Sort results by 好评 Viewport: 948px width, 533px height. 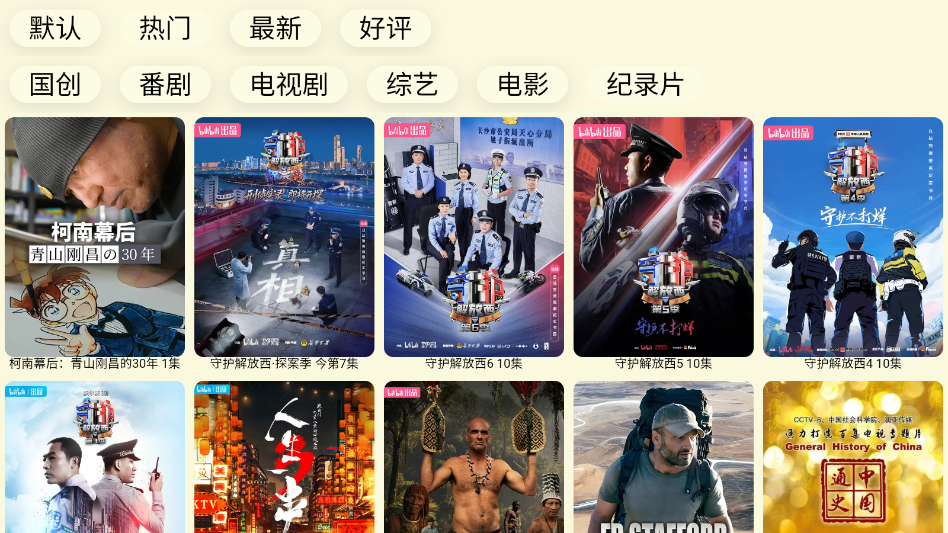pyautogui.click(x=385, y=28)
